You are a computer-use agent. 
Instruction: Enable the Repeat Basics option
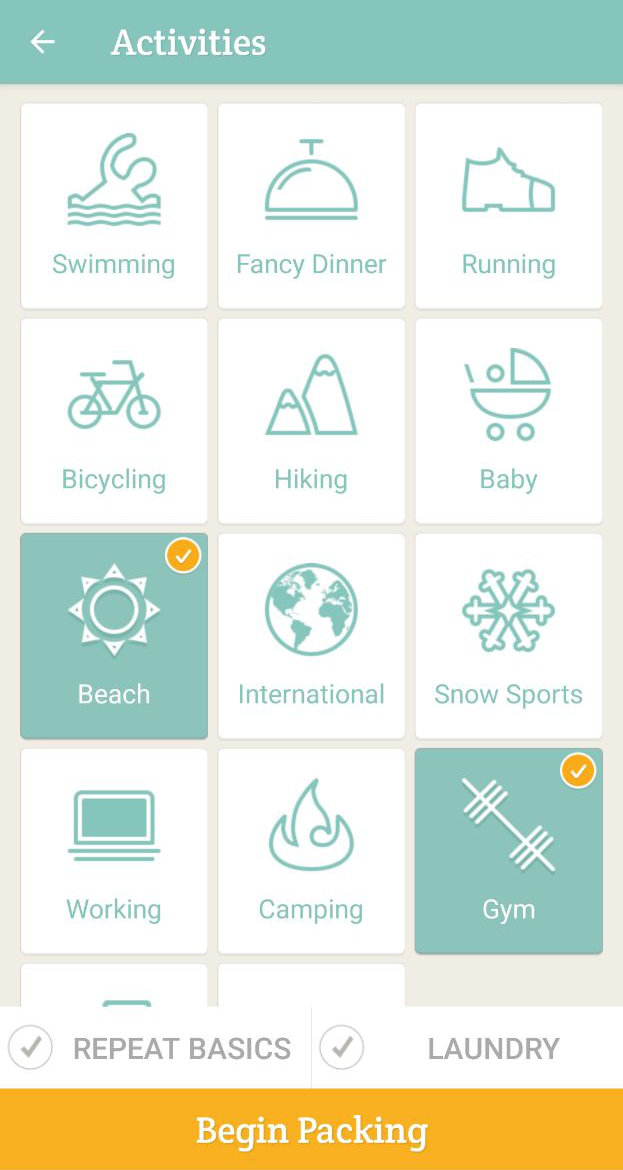[x=155, y=1048]
